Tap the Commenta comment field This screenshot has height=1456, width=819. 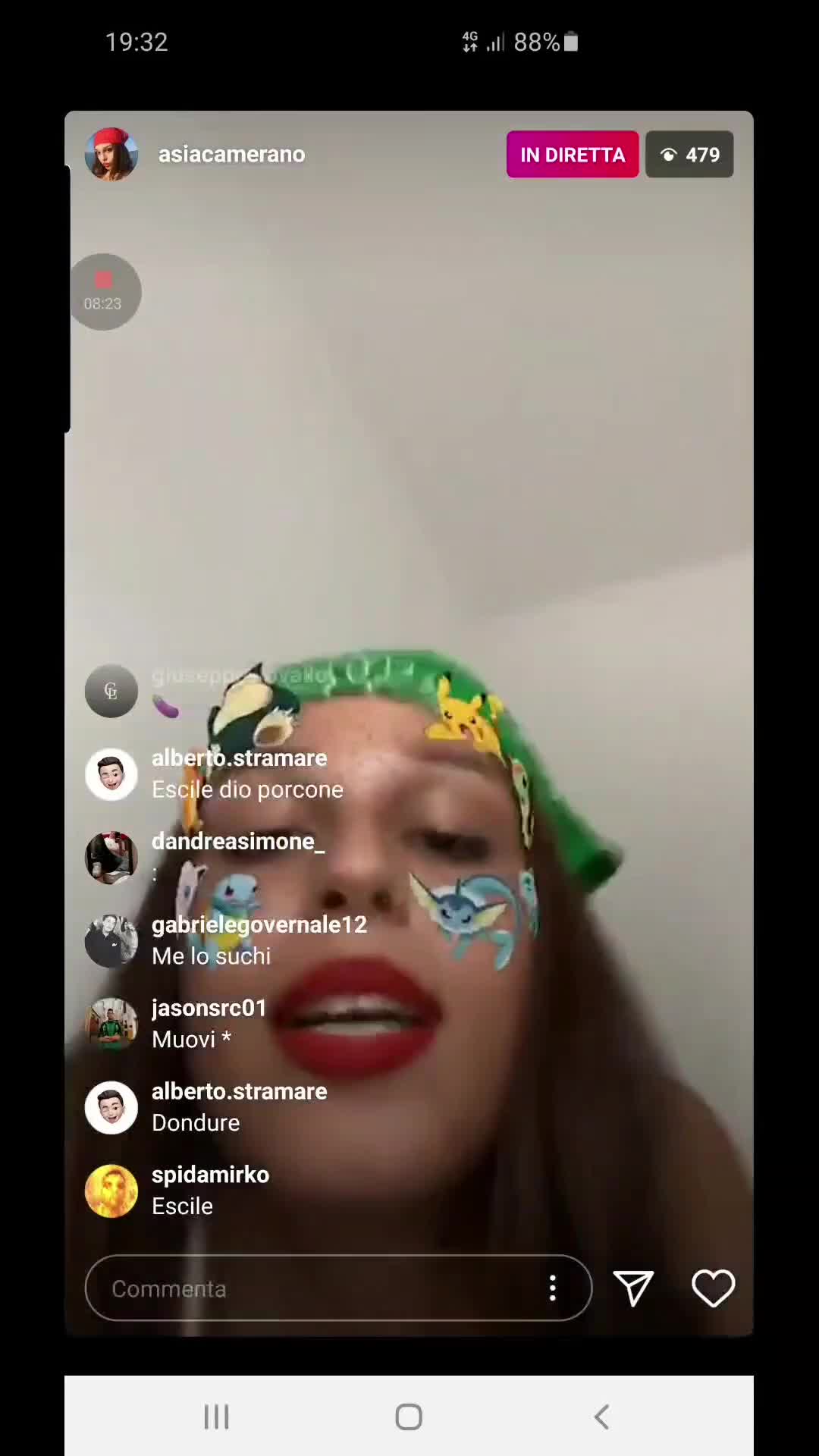click(318, 1288)
